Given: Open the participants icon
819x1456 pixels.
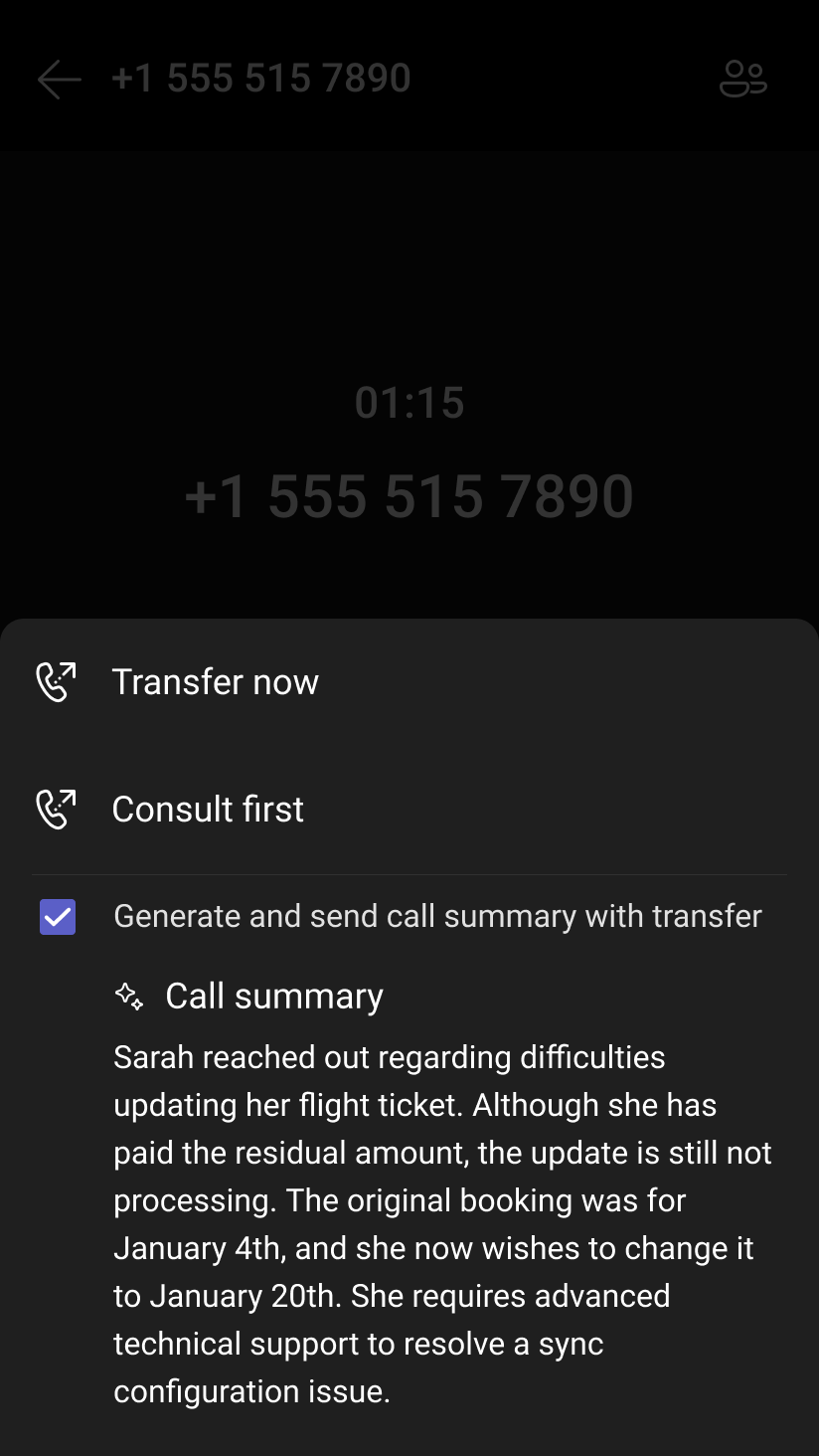Looking at the screenshot, I should [x=742, y=80].
